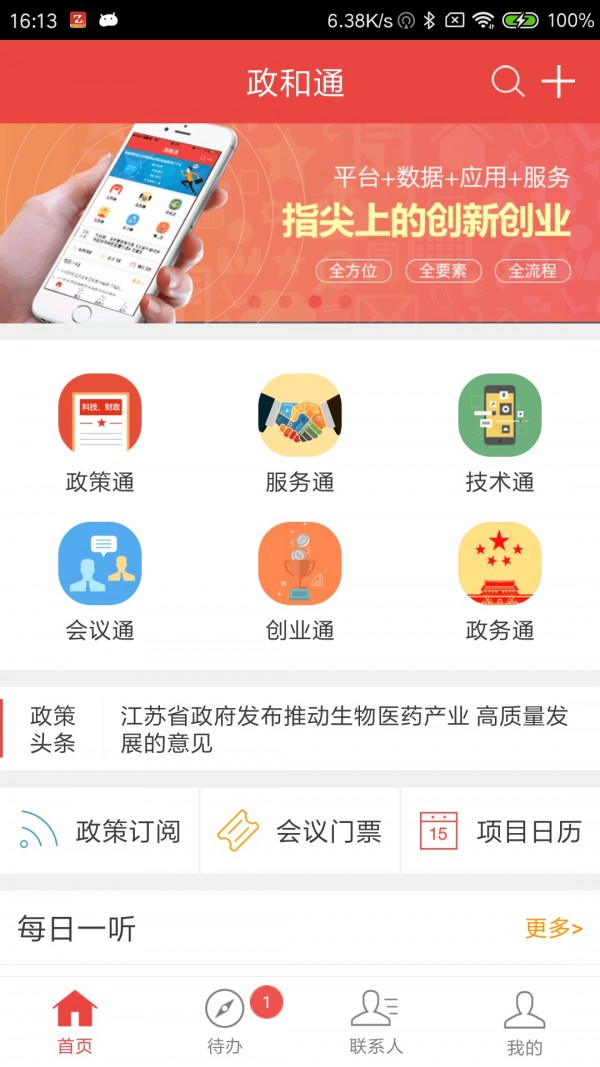Open 技术通 section
The image size is (600, 1067).
coord(500,432)
